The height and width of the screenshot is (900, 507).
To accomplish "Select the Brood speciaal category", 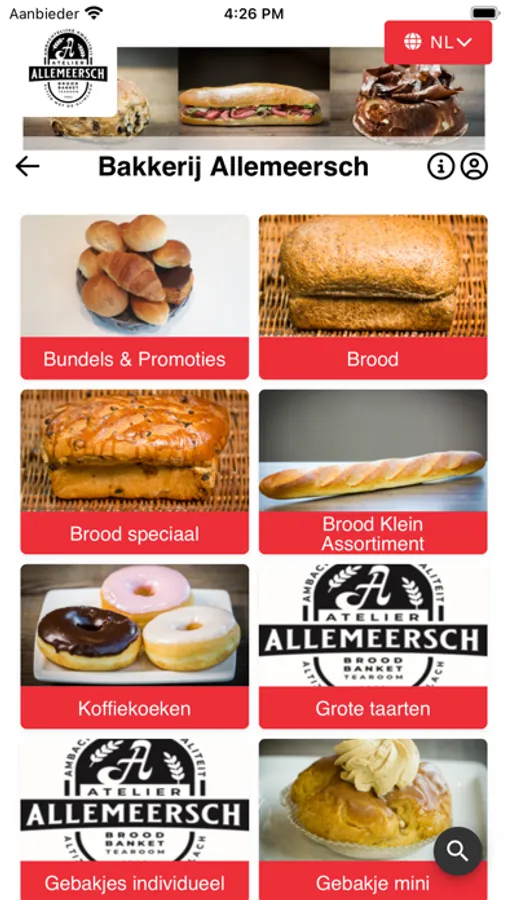I will tap(135, 472).
